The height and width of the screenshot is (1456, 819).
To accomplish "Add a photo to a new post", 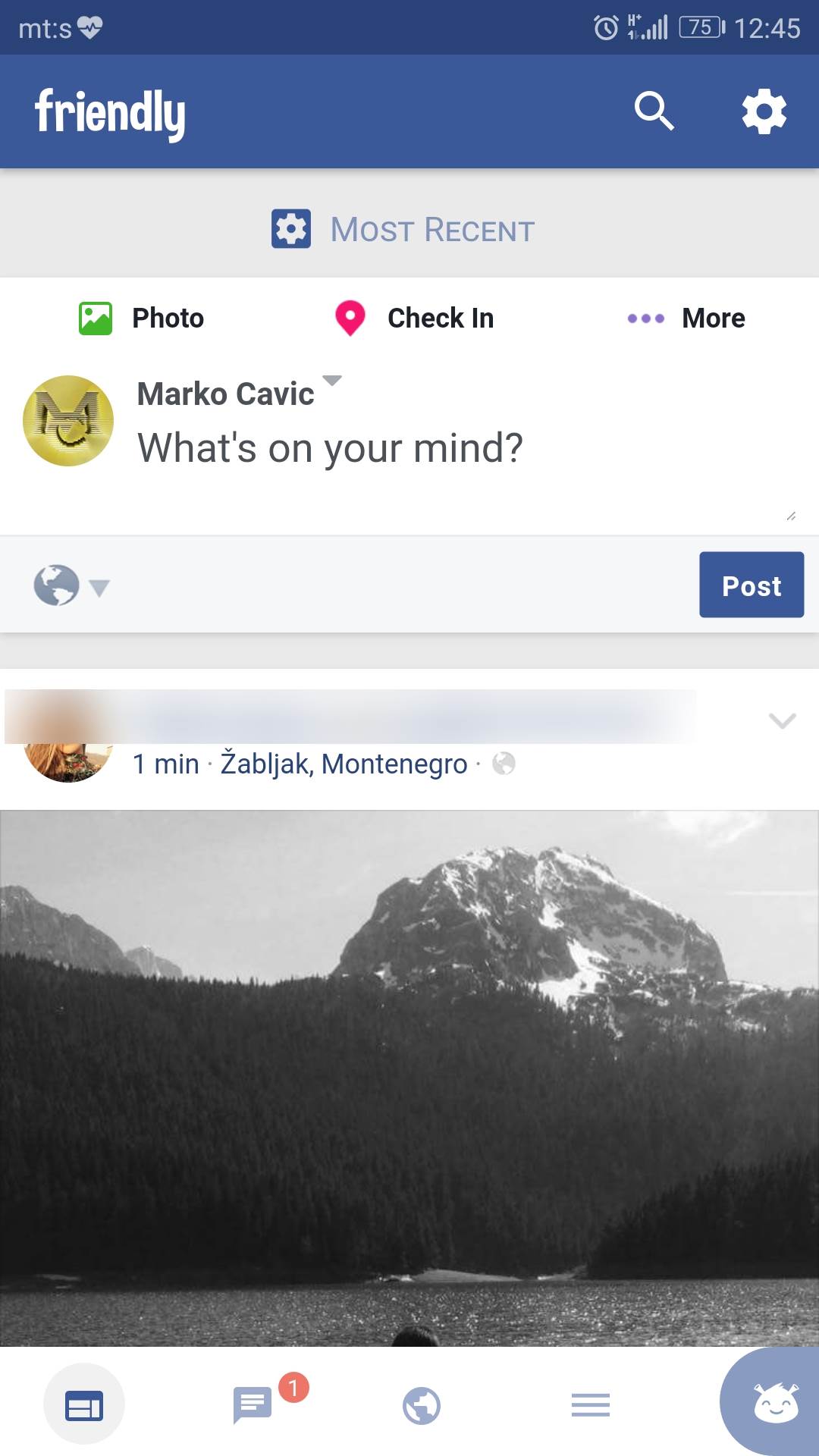I will 142,318.
